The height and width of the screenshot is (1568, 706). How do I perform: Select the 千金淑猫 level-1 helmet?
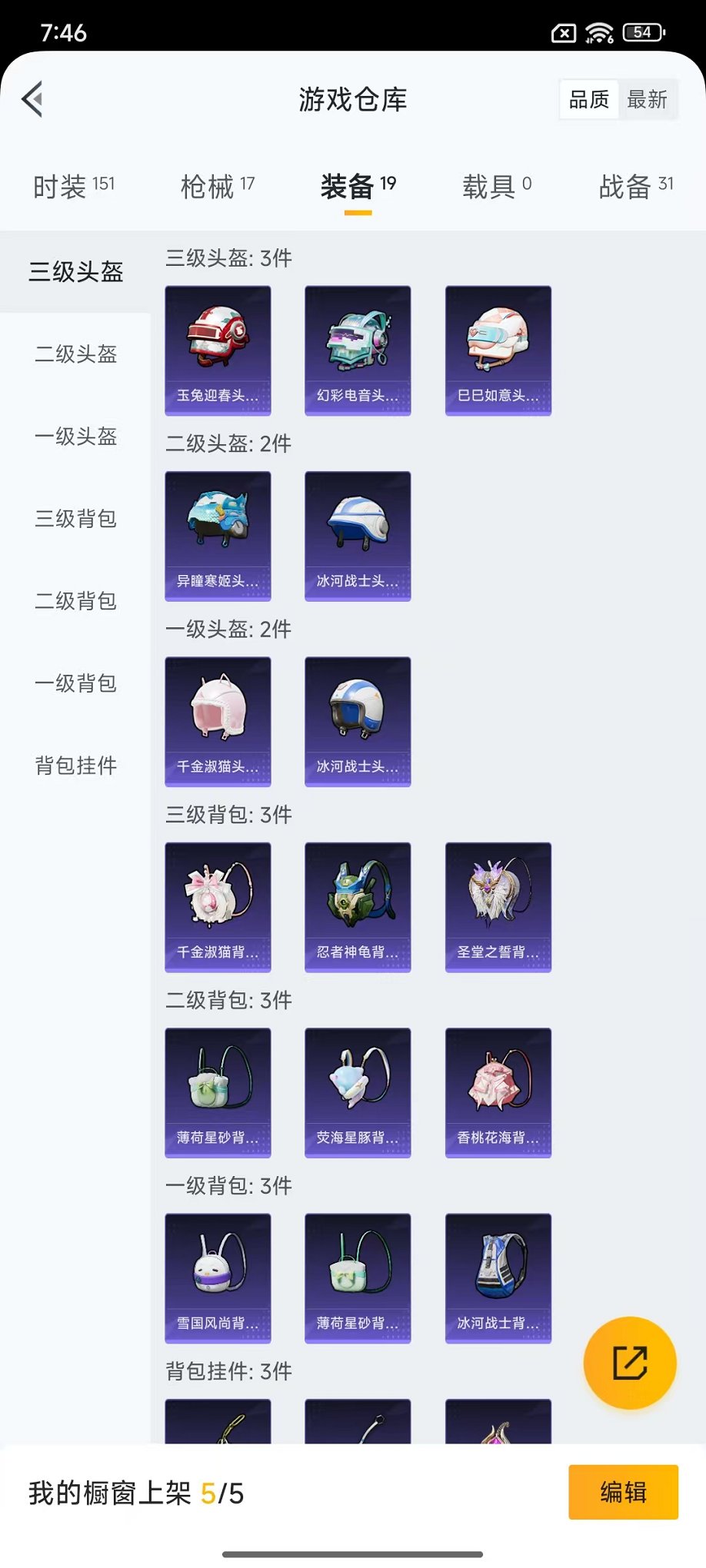(x=218, y=721)
